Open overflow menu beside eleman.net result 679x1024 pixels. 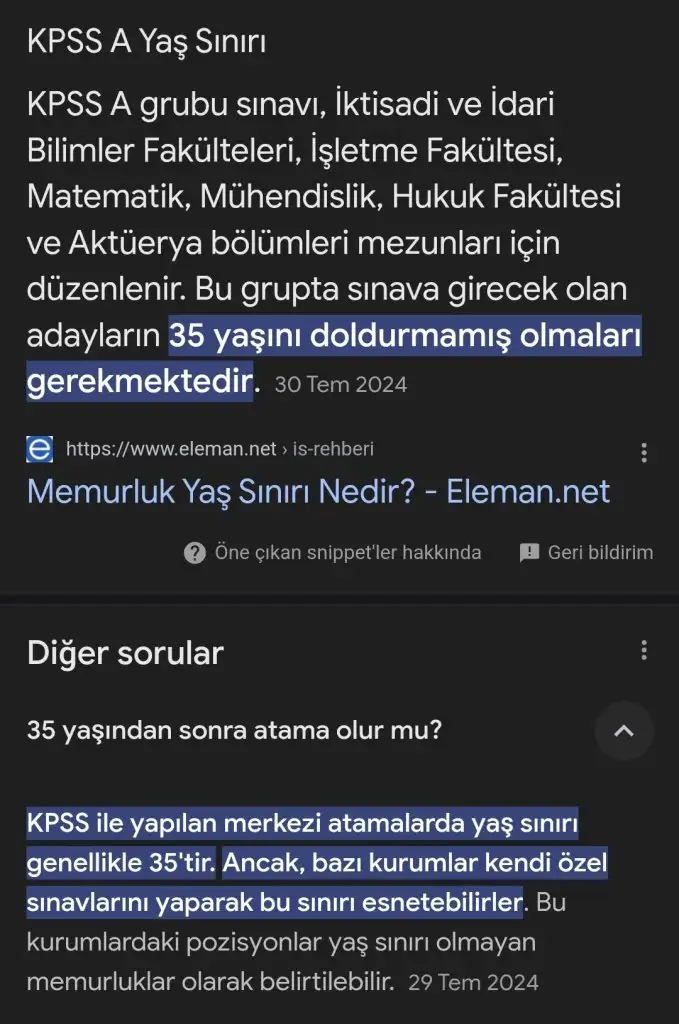tap(644, 452)
